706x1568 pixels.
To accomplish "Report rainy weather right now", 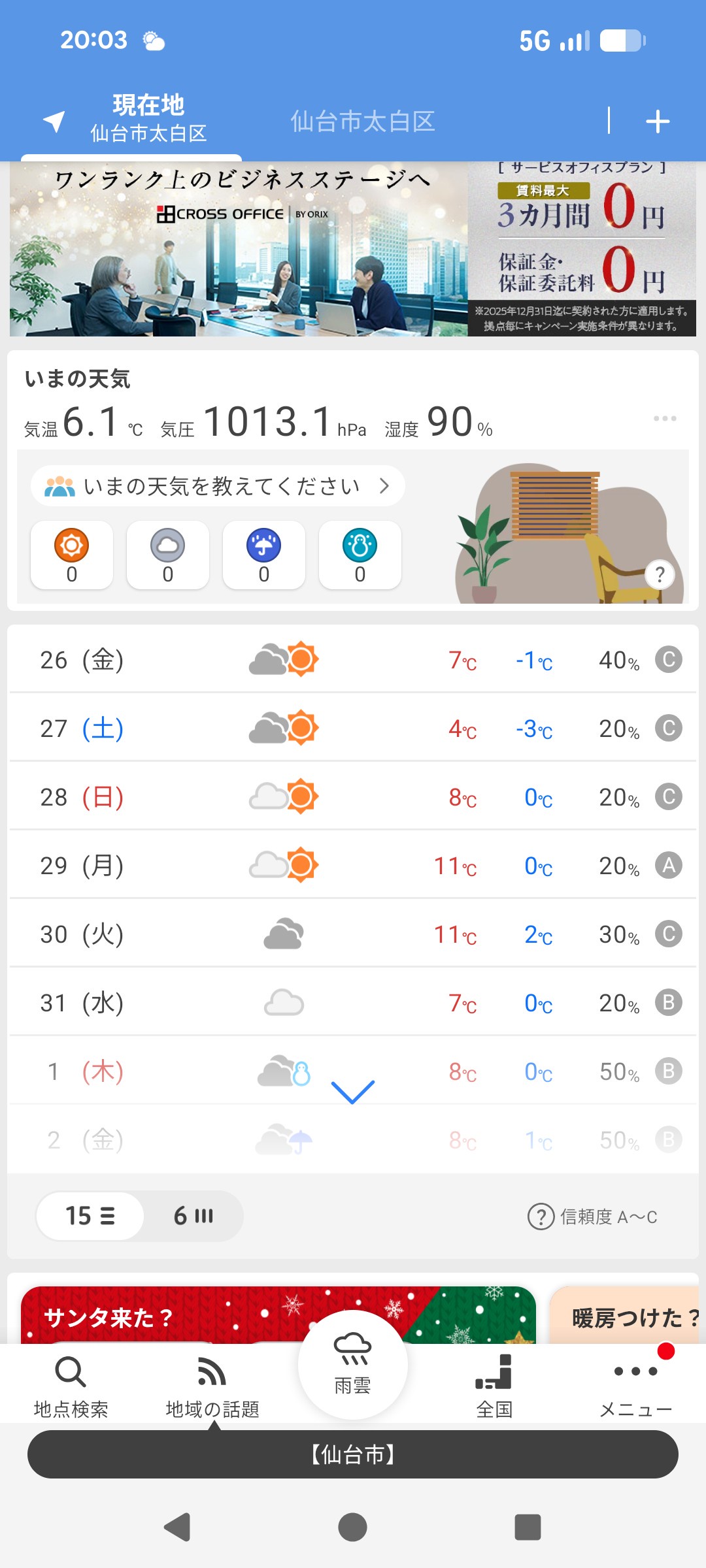I will point(264,555).
